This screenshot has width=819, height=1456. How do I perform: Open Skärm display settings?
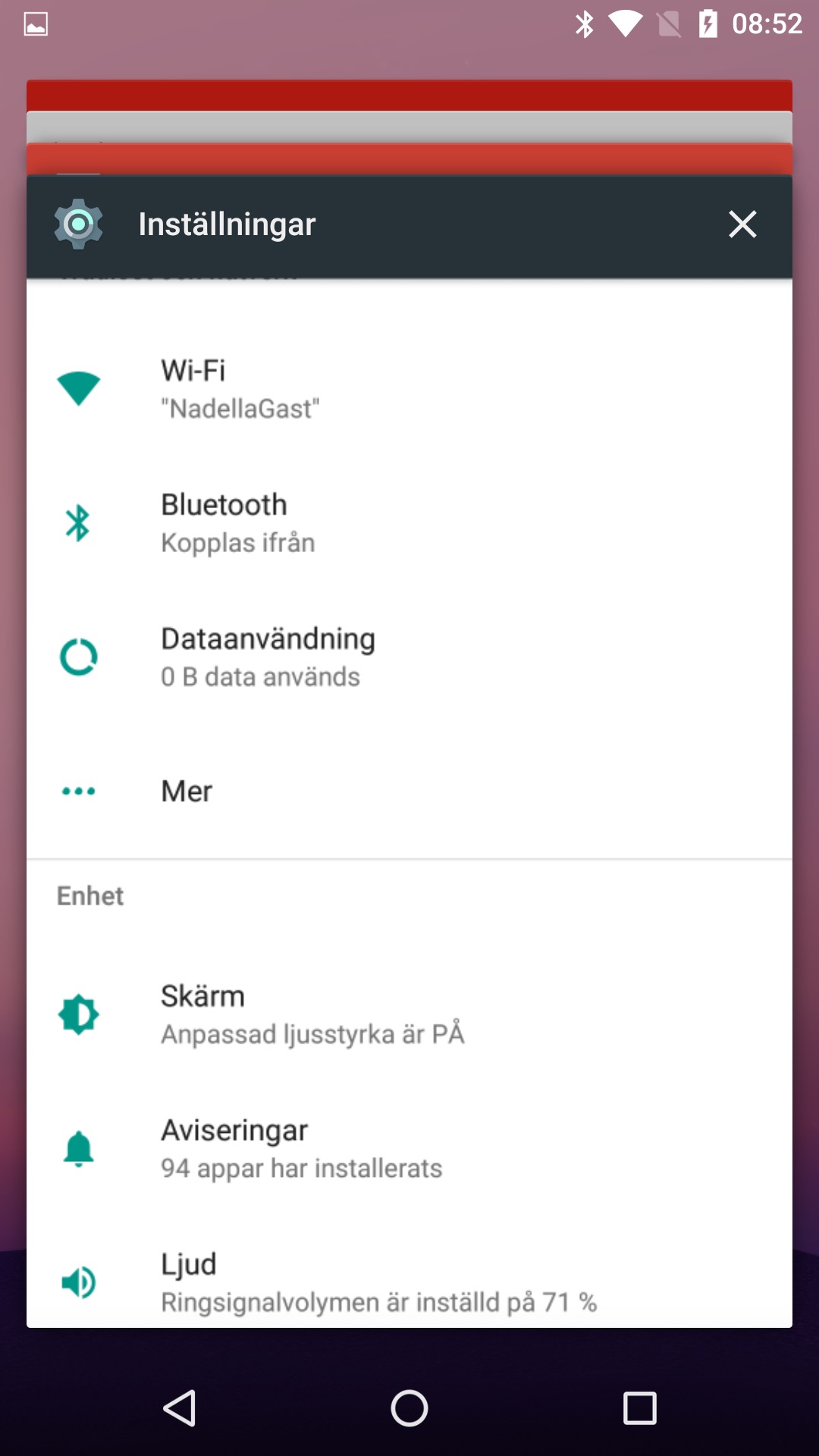pyautogui.click(x=409, y=1015)
